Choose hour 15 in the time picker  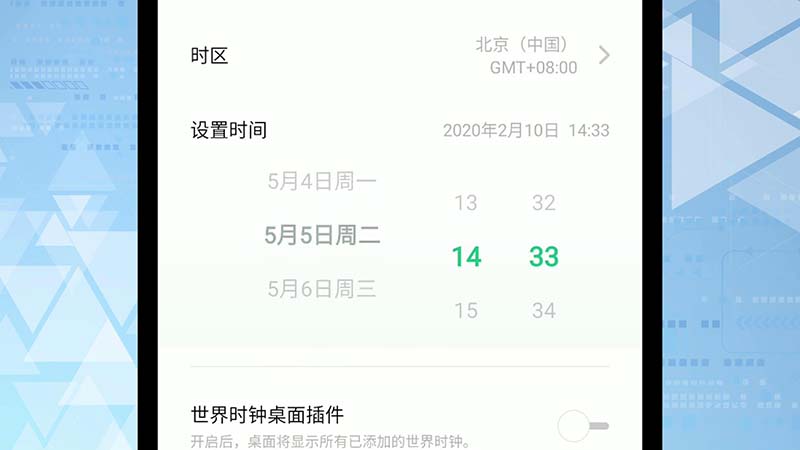[466, 310]
